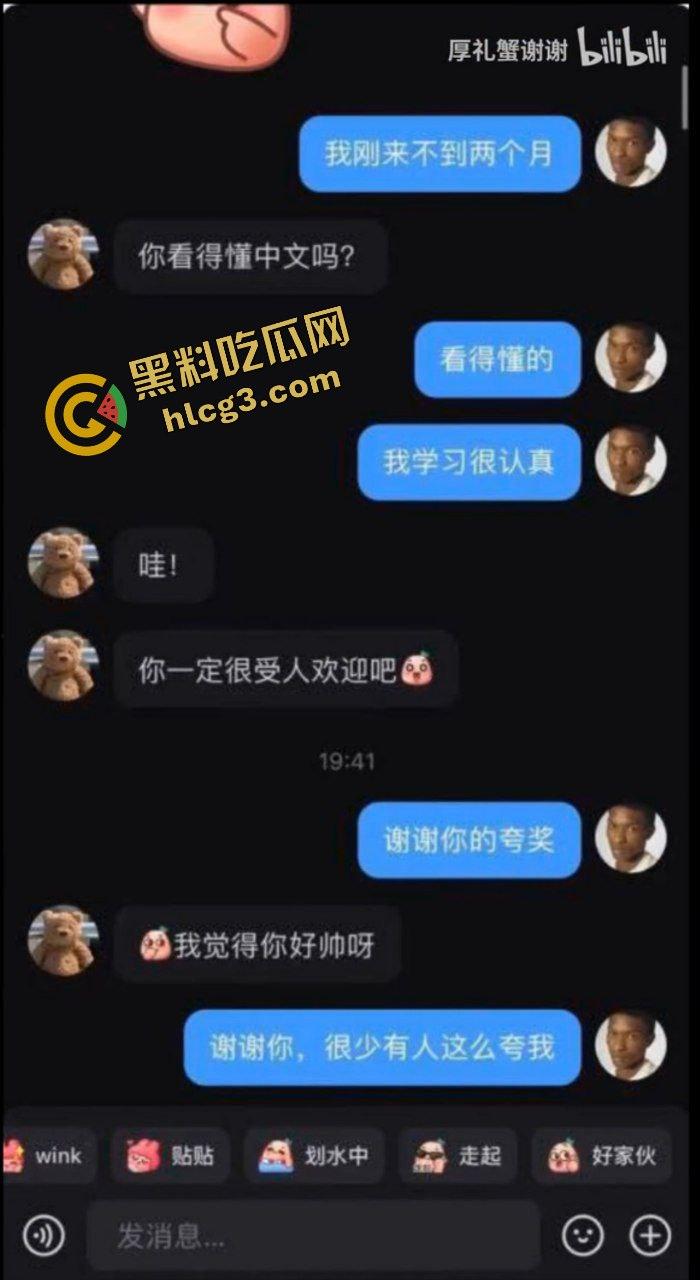Viewport: 700px width, 1280px height.
Task: Open the plus attachment menu
Action: tap(650, 1236)
